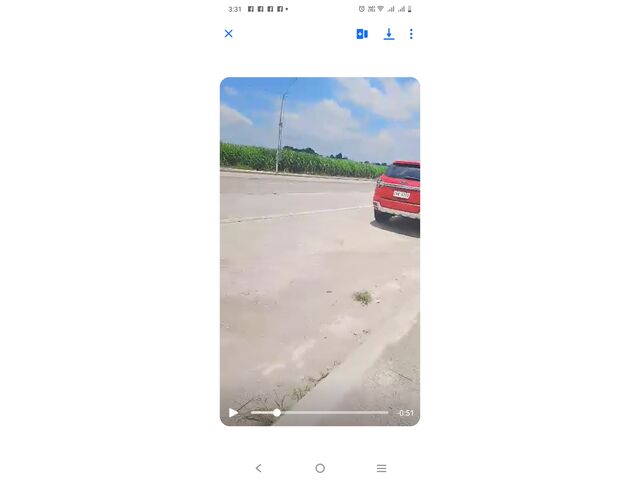Go back using the system back button
Image resolution: width=640 pixels, height=480 pixels.
pos(258,468)
